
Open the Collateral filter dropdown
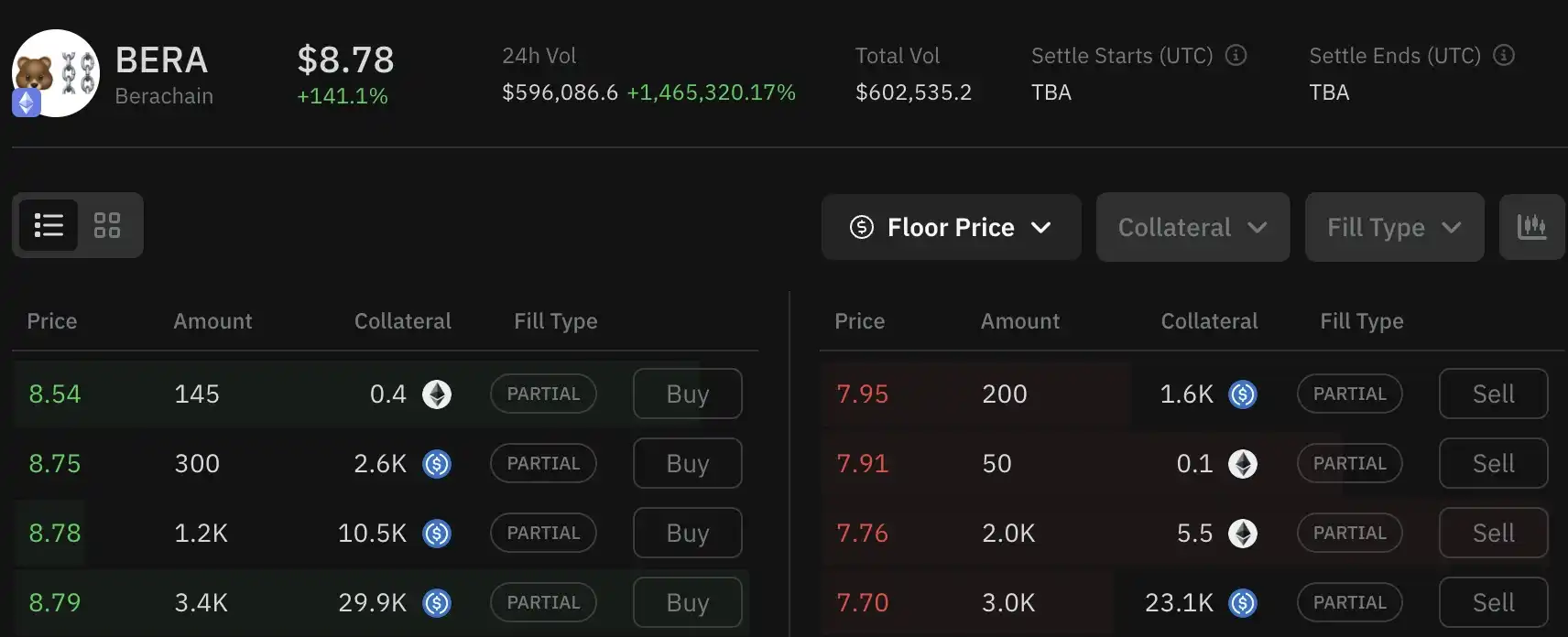click(1192, 227)
